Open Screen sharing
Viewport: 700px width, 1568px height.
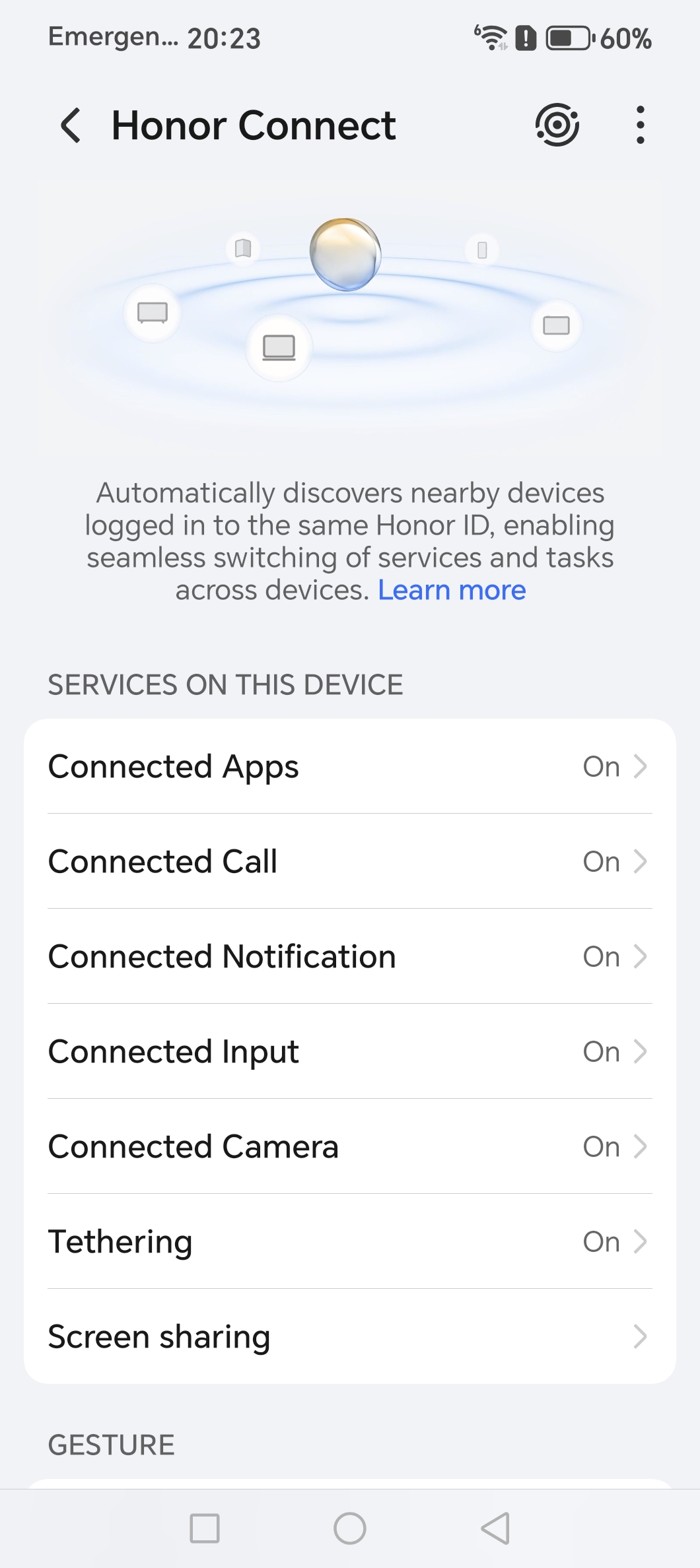pos(350,1336)
